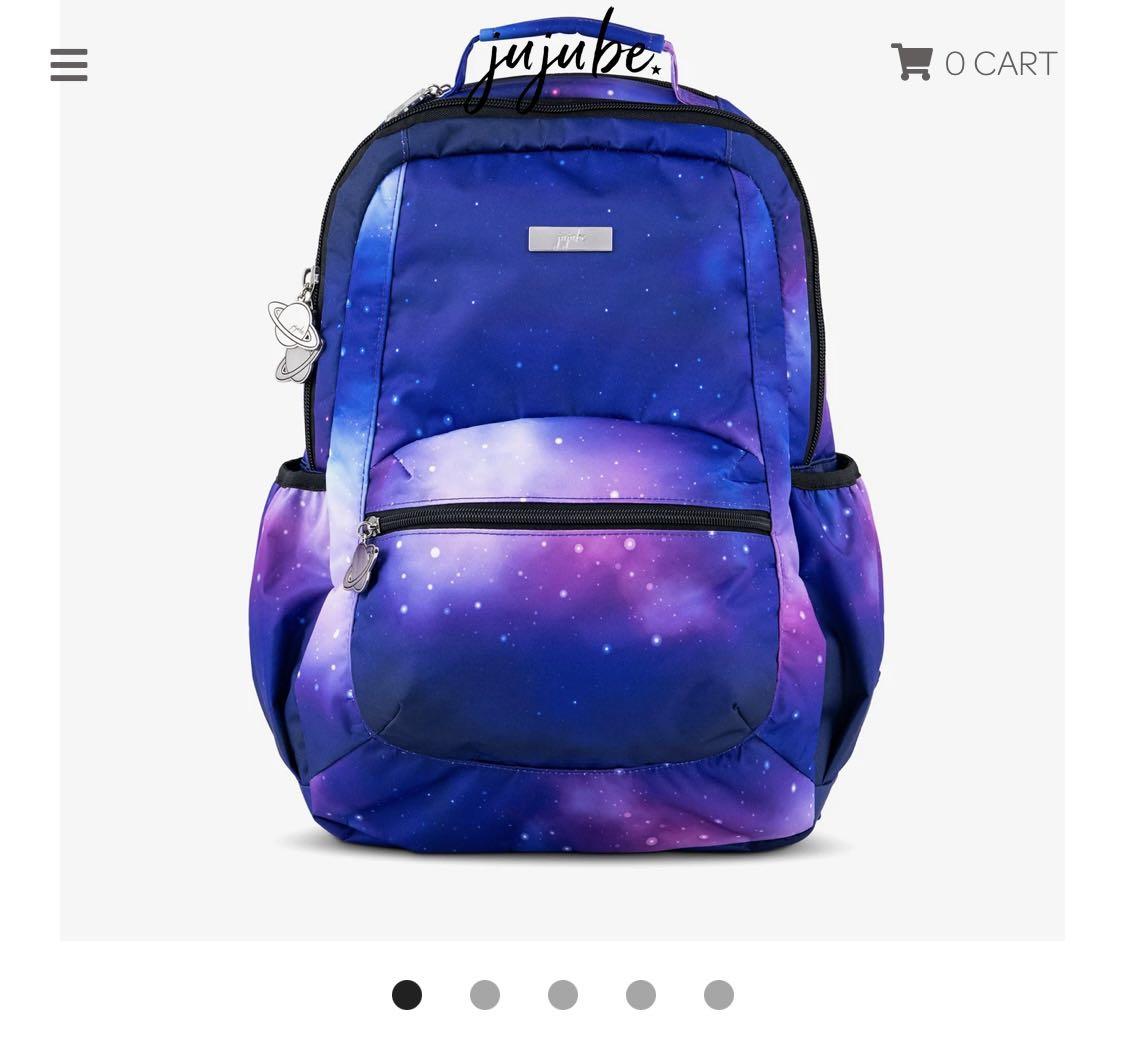Open the hamburger navigation menu
The image size is (1124, 1052).
coord(69,65)
